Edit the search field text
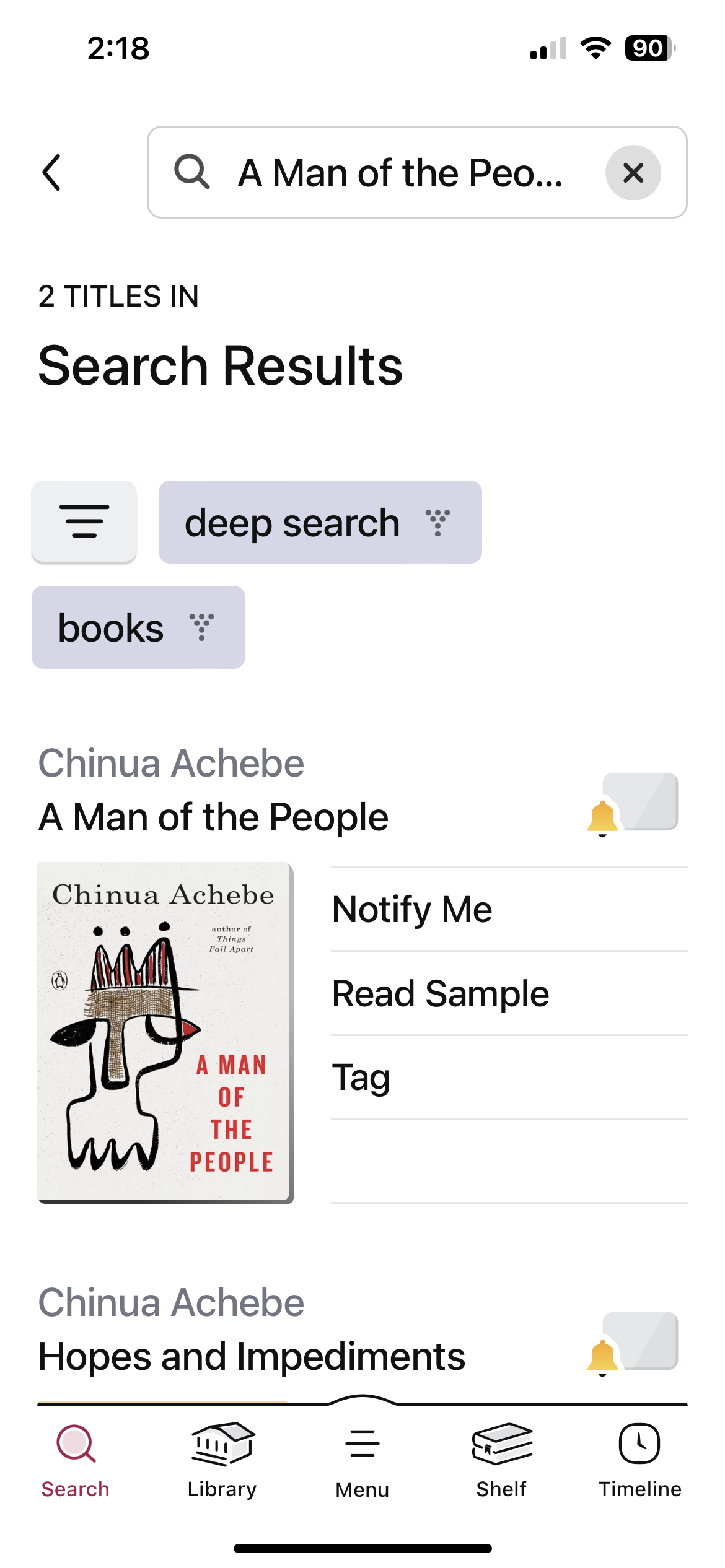The width and height of the screenshot is (725, 1568). click(x=400, y=173)
